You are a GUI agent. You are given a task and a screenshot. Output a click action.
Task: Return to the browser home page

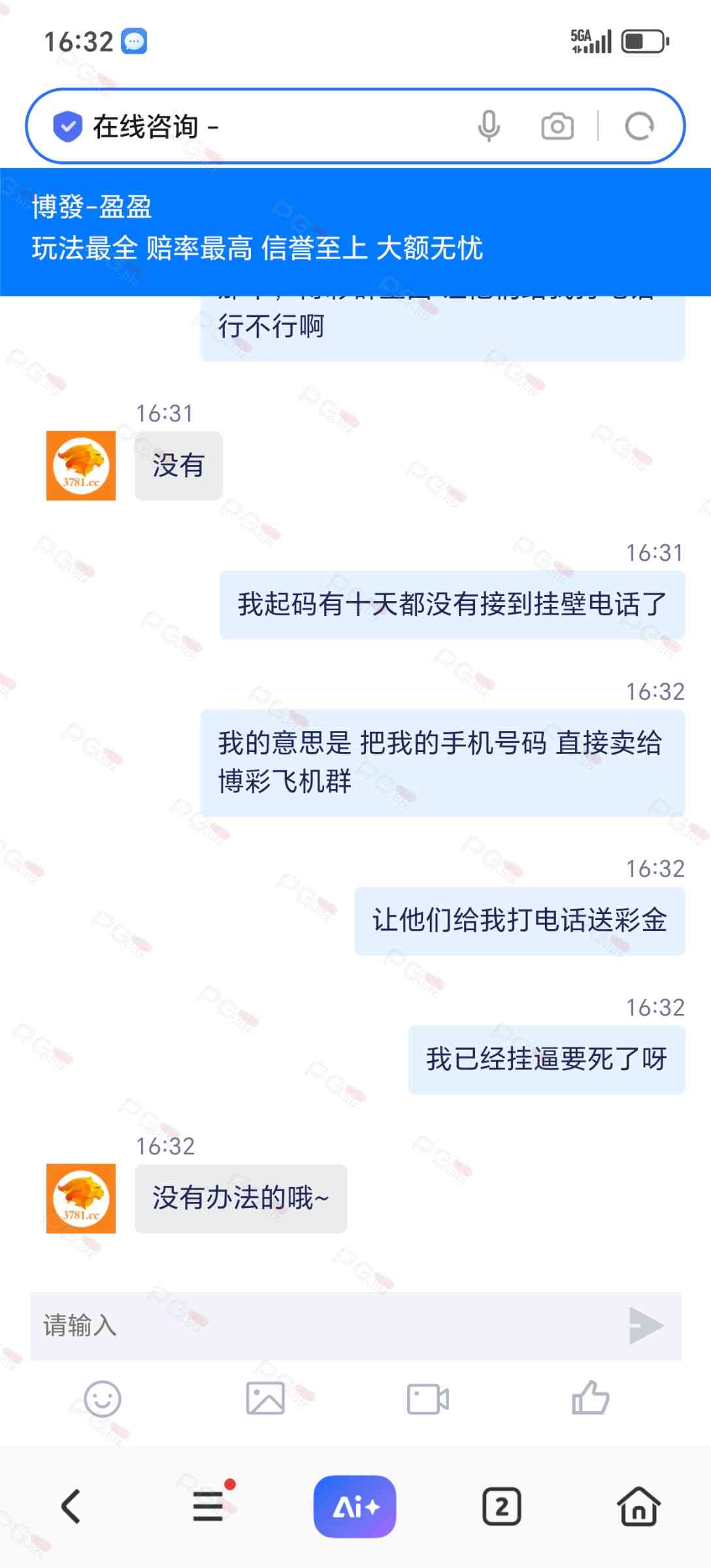[638, 1507]
